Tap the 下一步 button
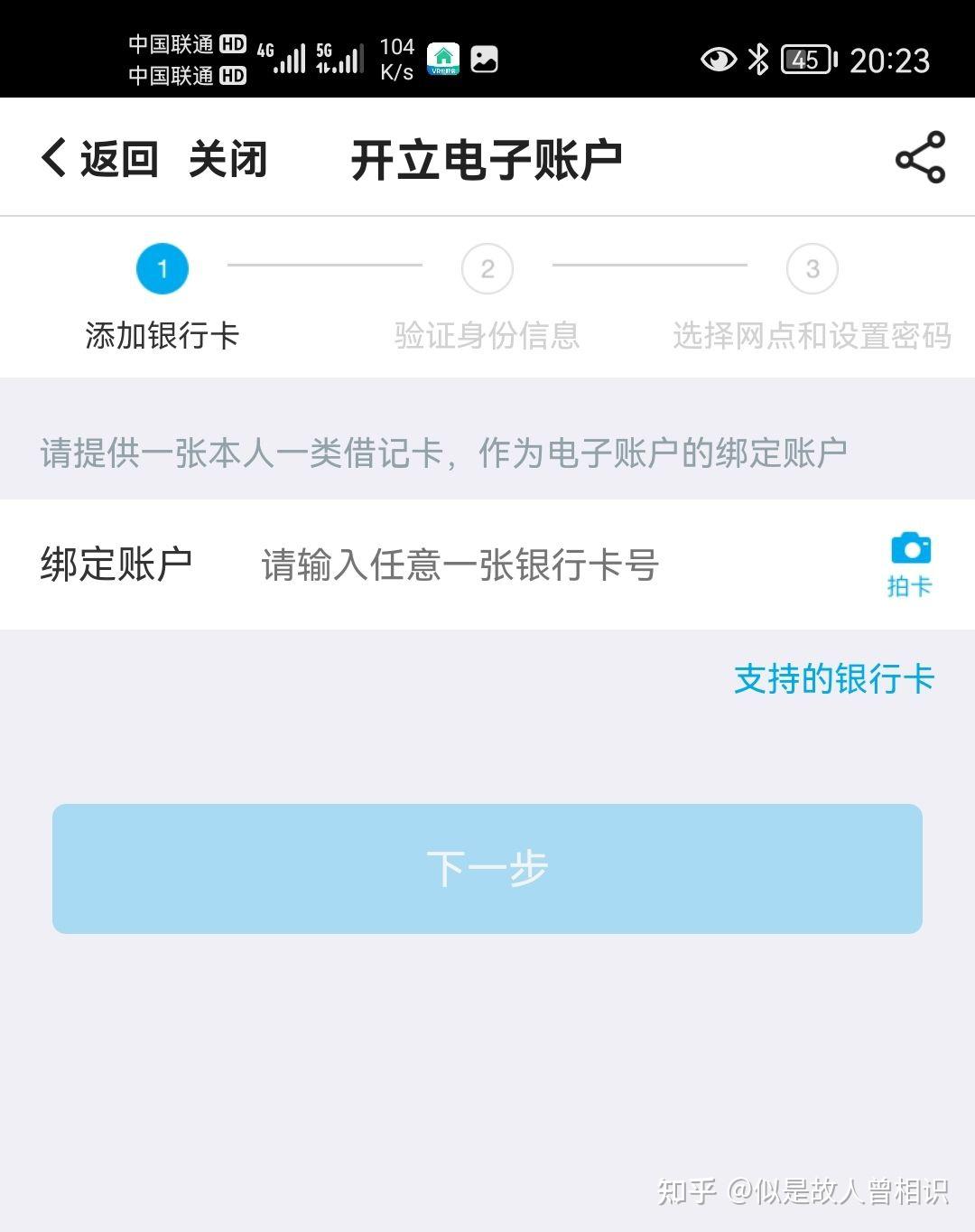The height and width of the screenshot is (1232, 975). 487,868
